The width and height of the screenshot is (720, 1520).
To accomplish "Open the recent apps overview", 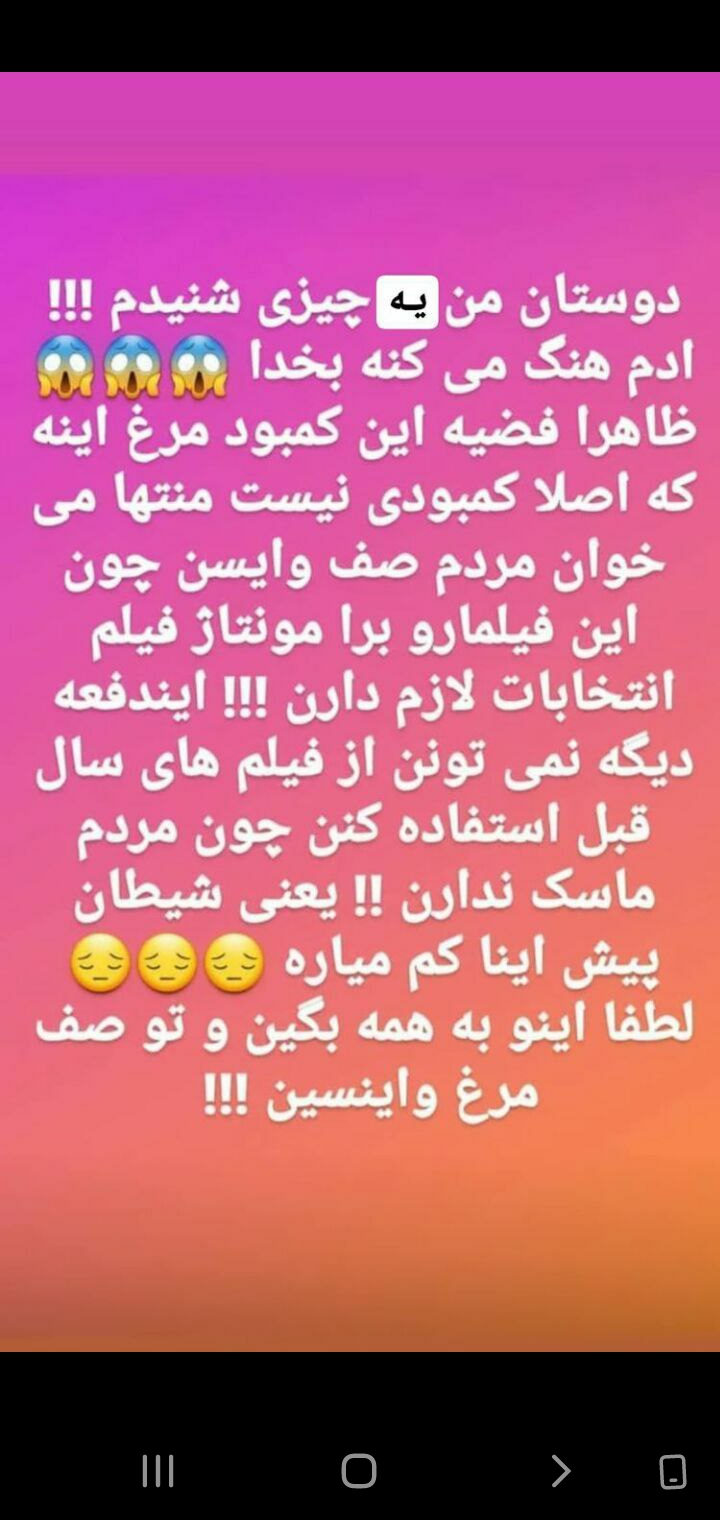I will pos(158,1471).
